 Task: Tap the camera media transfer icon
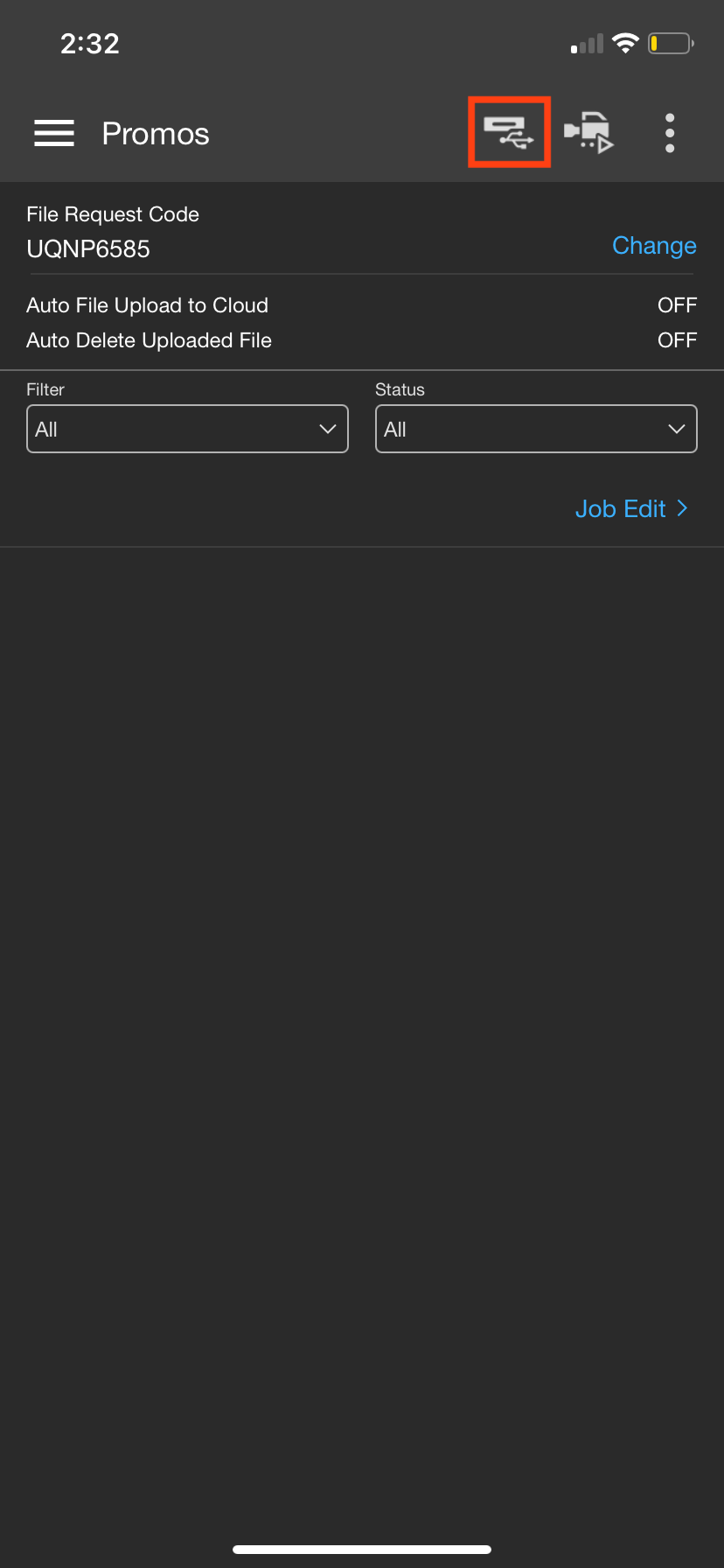point(589,132)
